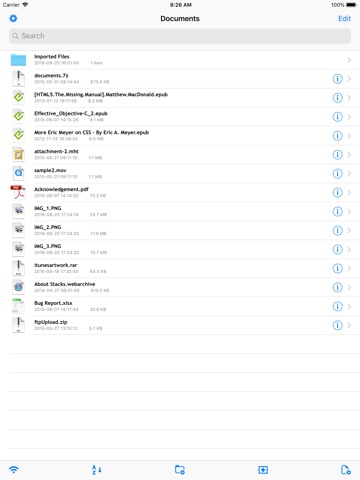The image size is (360, 480).
Task: Tap Edit to select documents
Action: point(344,19)
